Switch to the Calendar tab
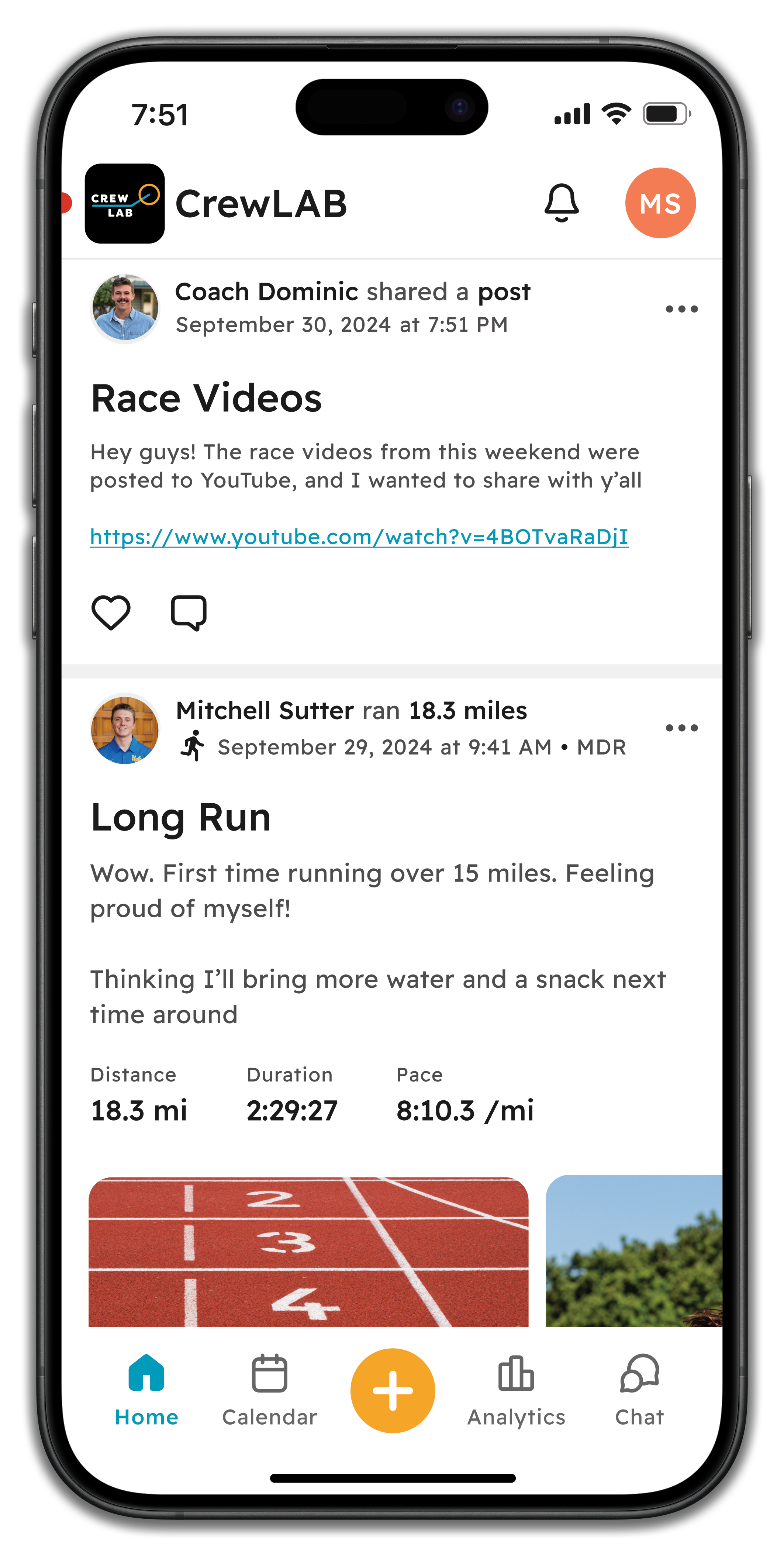 click(x=269, y=1389)
